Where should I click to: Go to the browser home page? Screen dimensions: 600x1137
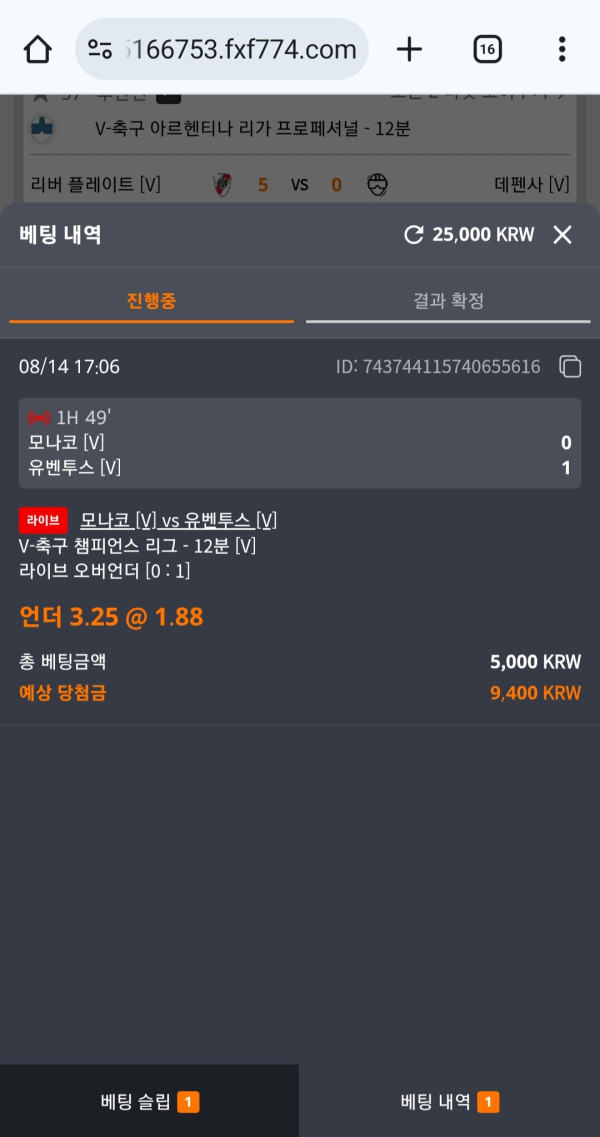38,49
